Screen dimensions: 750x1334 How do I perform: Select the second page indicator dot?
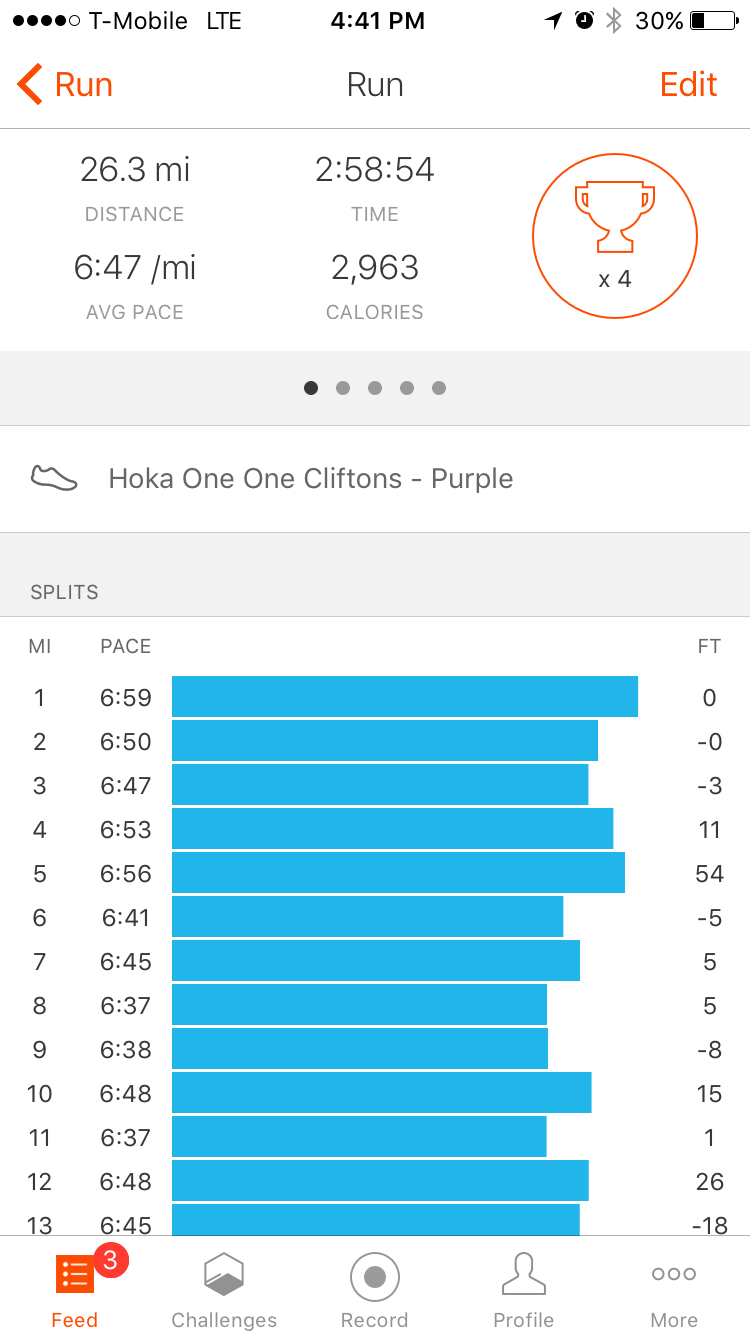(343, 388)
